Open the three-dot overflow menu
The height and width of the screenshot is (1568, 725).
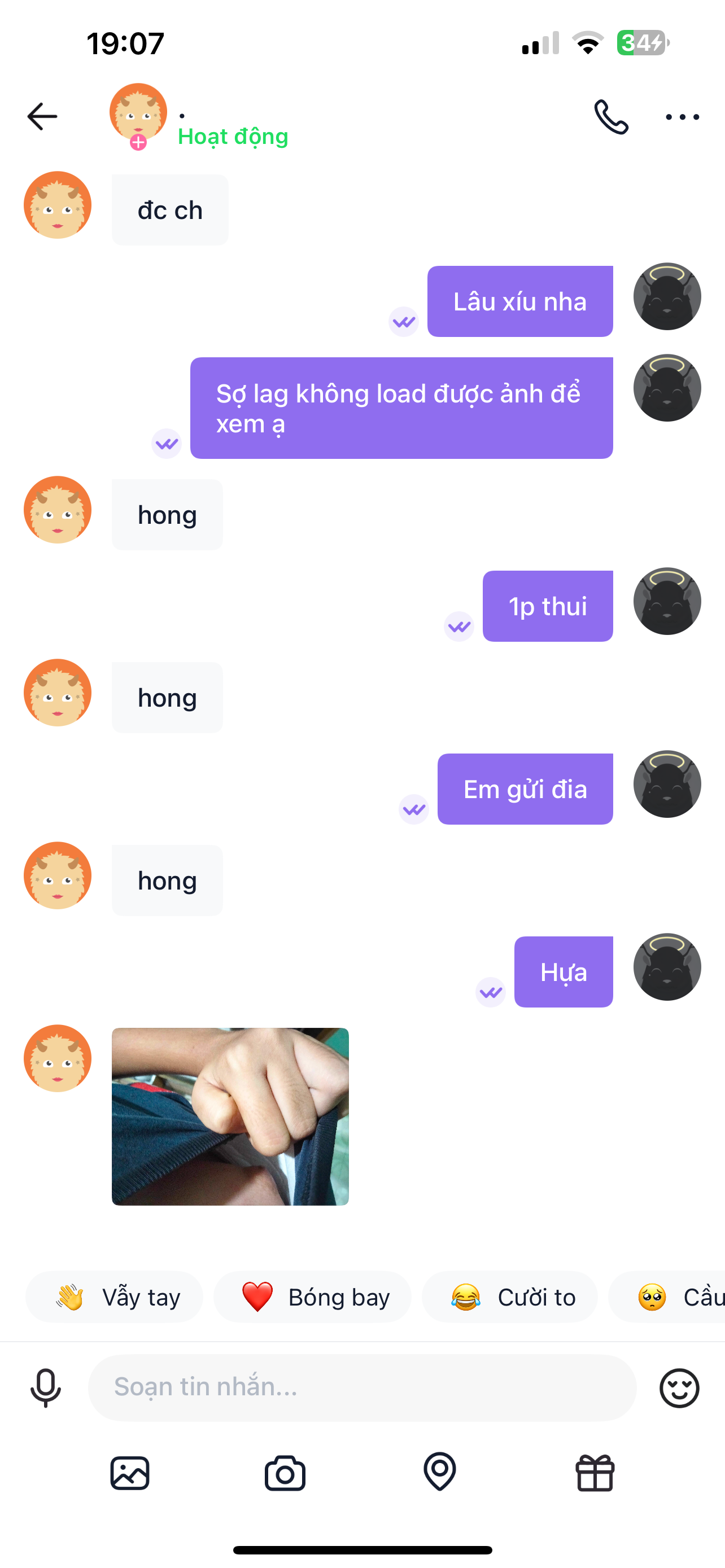(x=683, y=116)
